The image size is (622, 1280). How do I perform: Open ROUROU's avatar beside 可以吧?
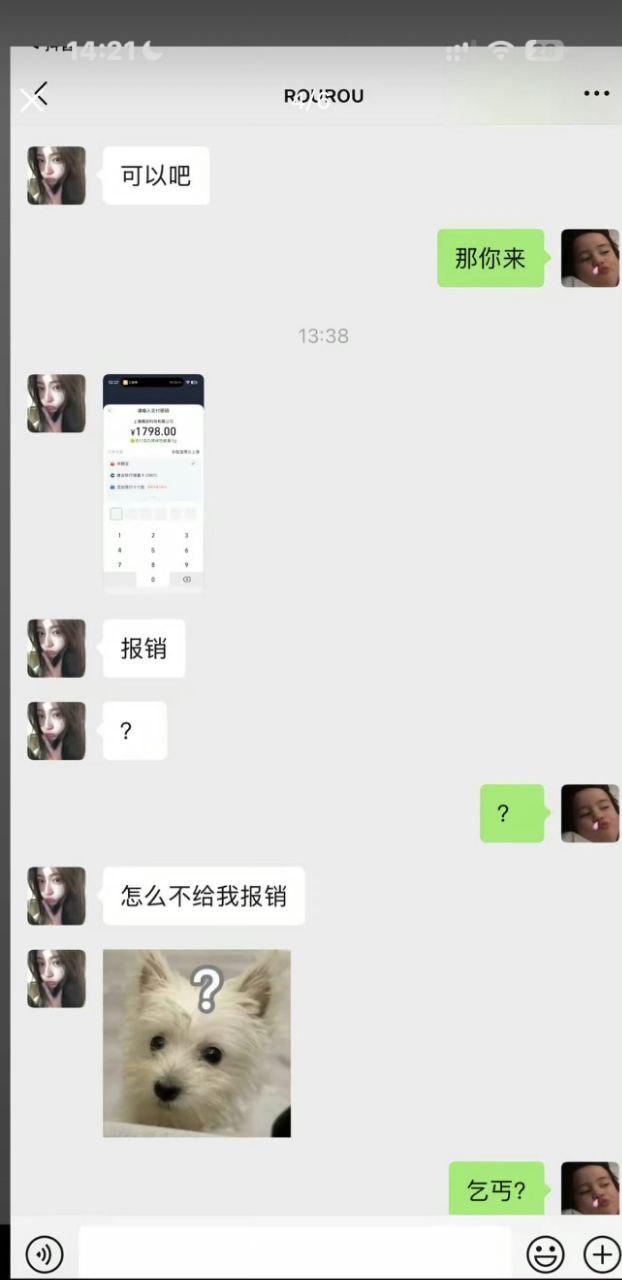click(x=56, y=176)
